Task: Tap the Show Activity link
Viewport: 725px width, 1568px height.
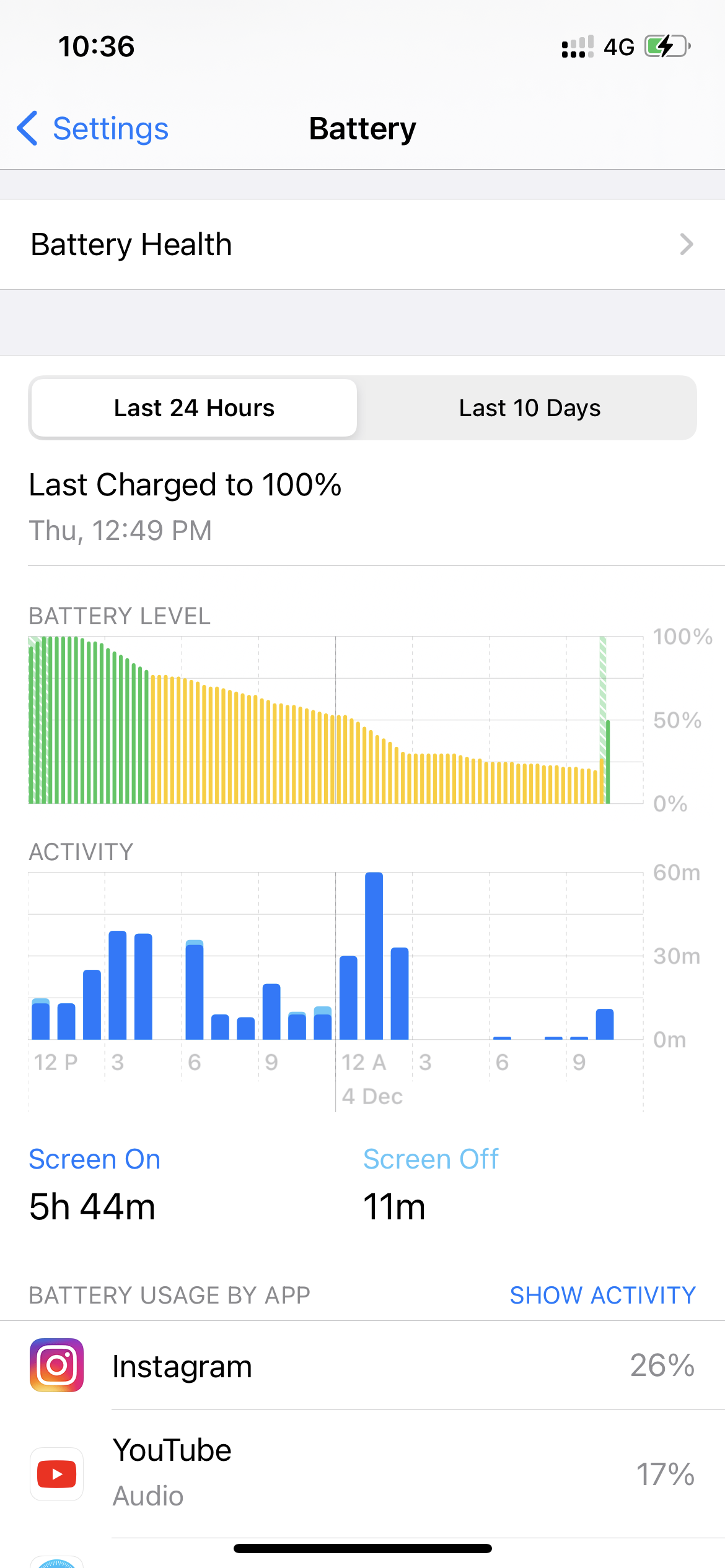Action: point(602,1295)
